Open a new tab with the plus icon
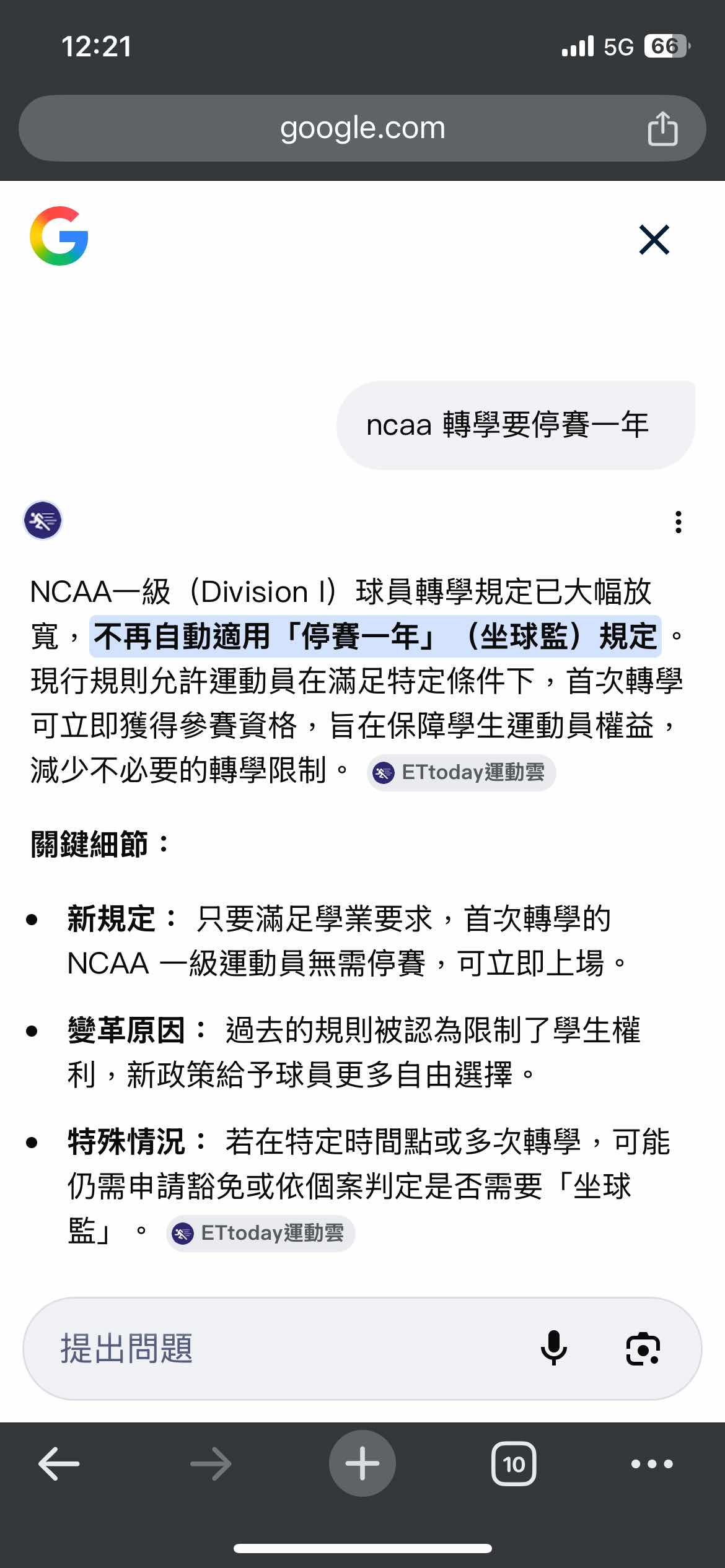 click(362, 1463)
